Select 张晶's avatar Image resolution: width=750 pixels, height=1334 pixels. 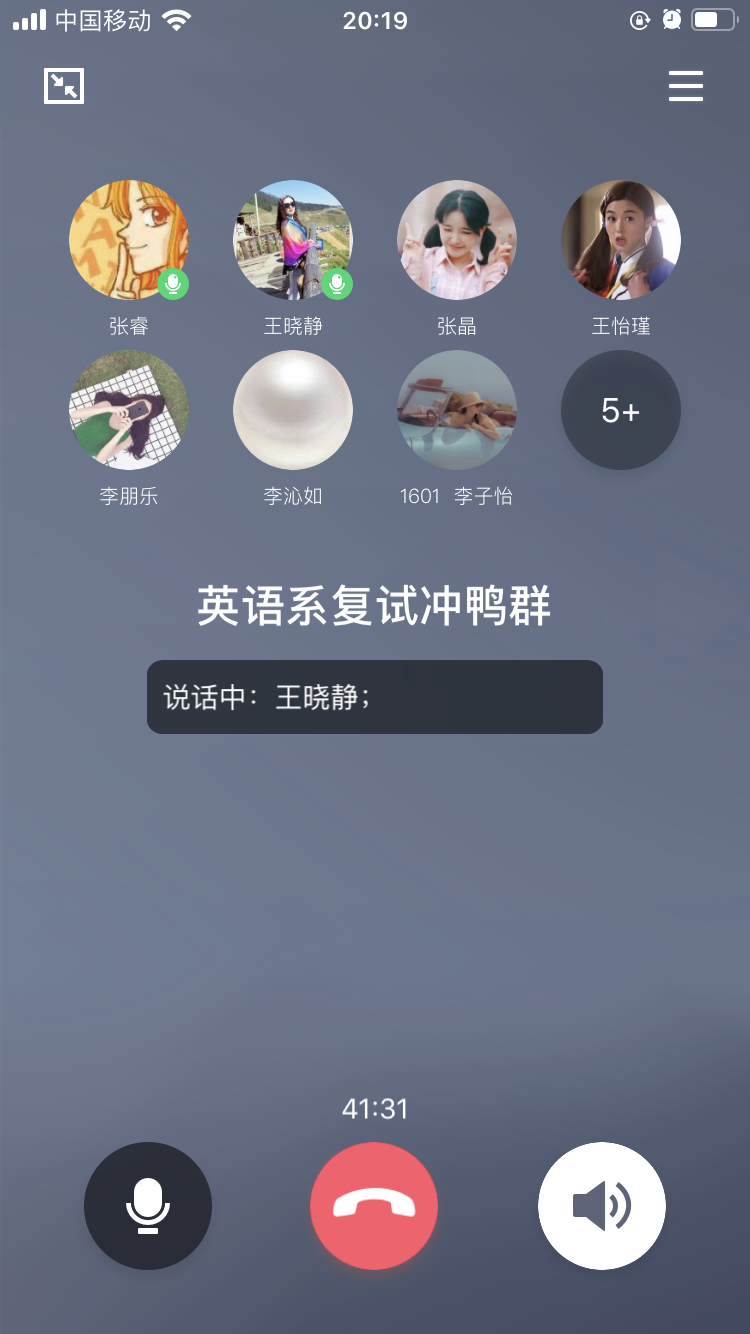point(457,240)
